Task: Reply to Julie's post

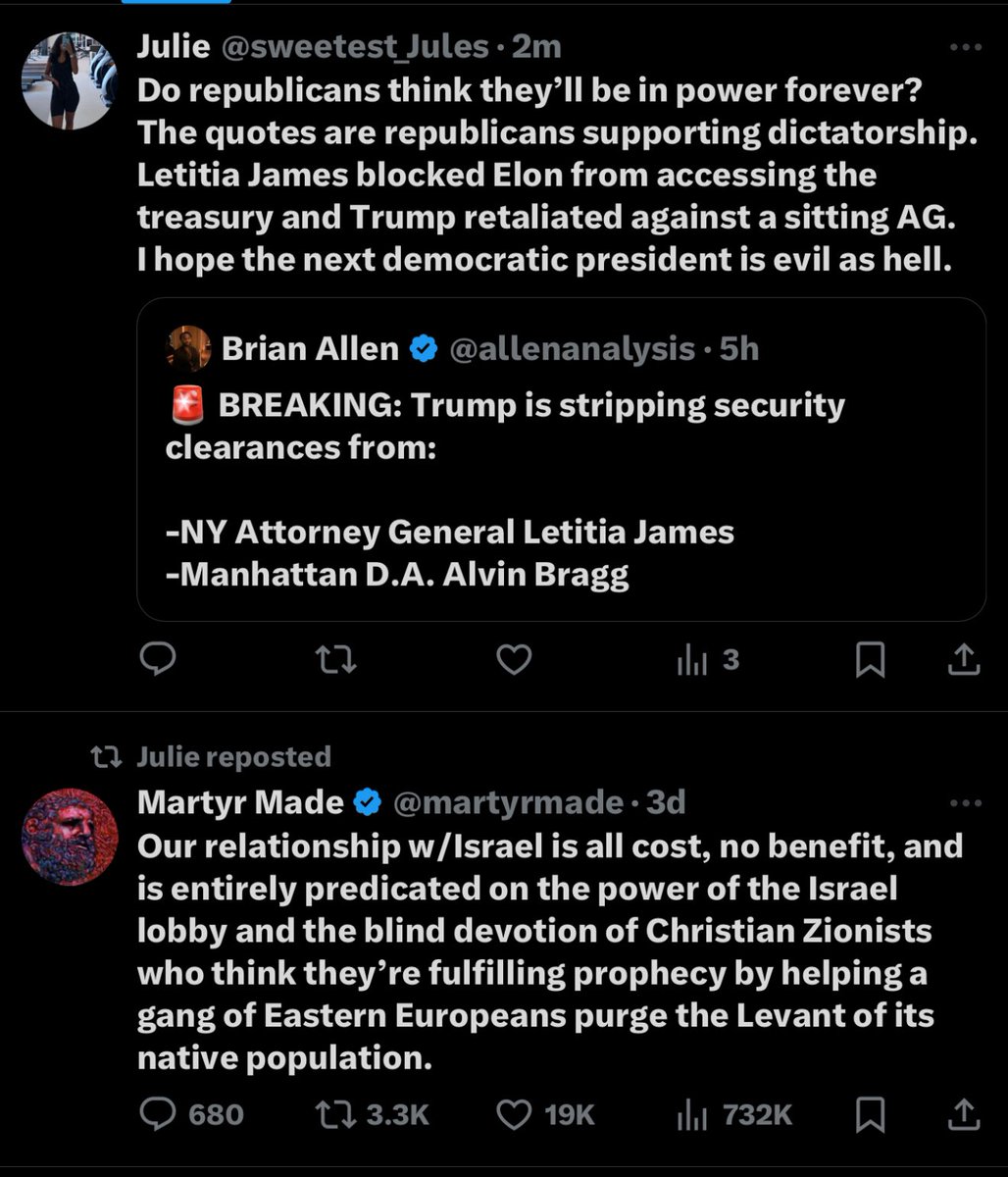Action: pos(157,661)
